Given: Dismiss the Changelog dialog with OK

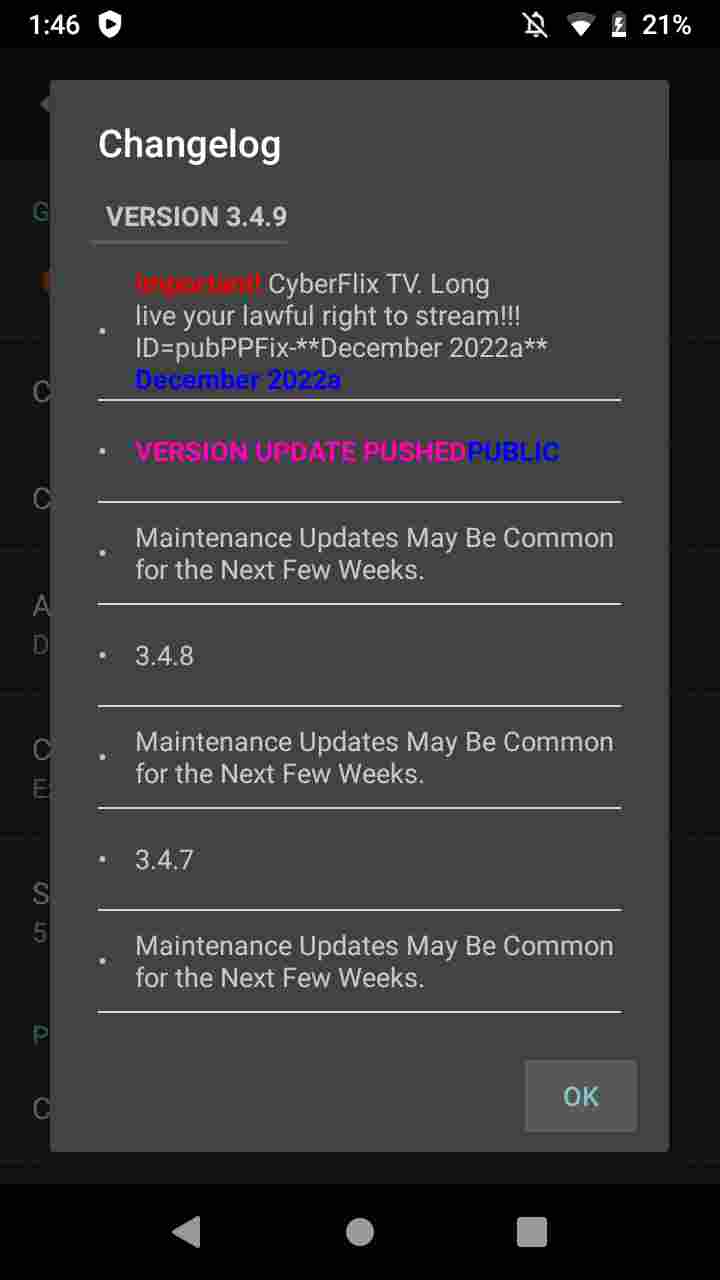Looking at the screenshot, I should (581, 1096).
